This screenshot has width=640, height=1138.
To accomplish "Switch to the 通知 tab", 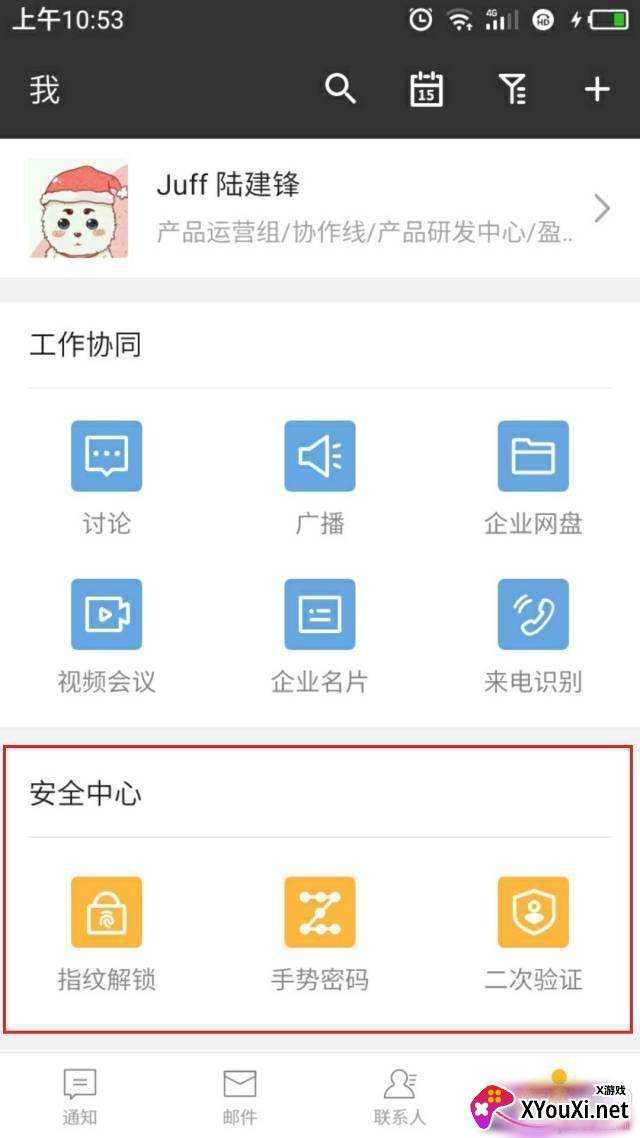I will (80, 1096).
